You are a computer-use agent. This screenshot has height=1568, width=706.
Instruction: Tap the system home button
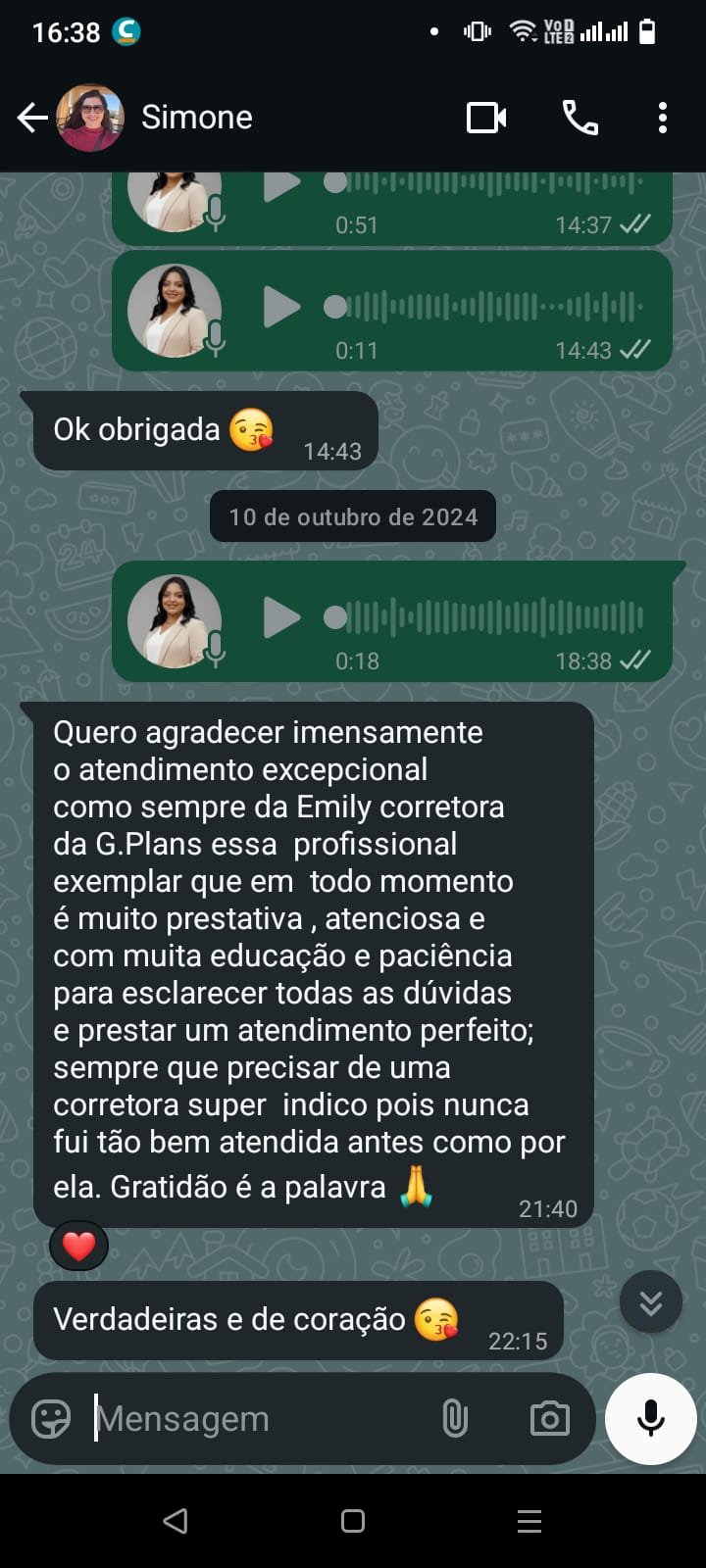tap(353, 1521)
